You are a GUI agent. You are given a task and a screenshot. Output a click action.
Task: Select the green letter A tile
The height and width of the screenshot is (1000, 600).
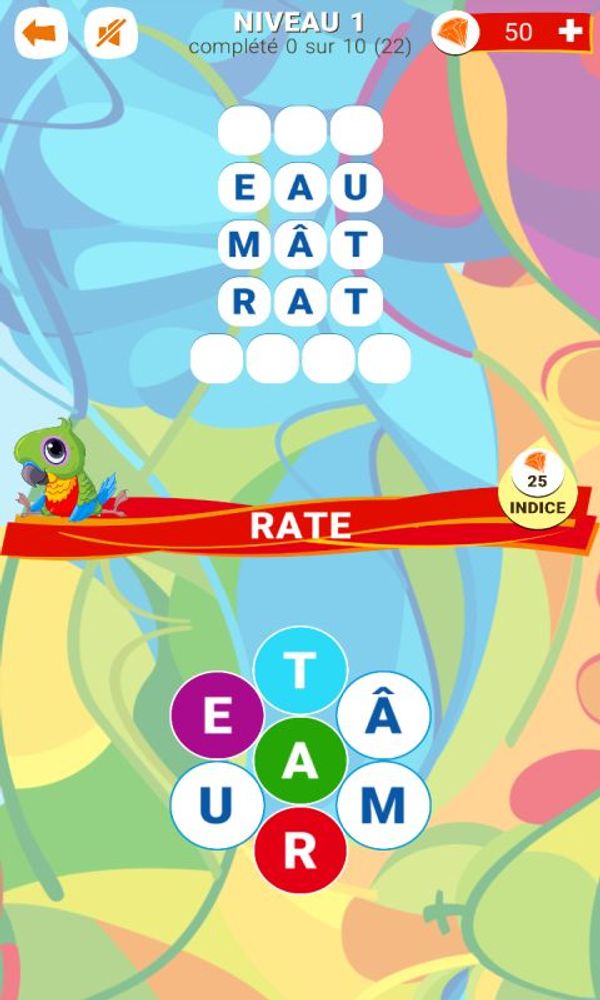coord(300,761)
